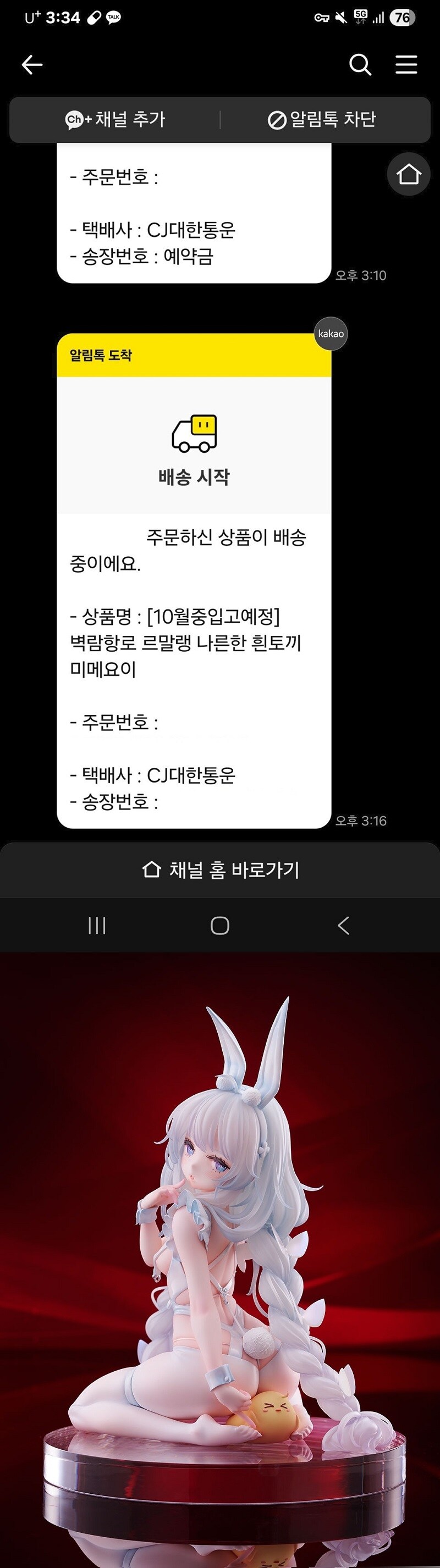The image size is (440, 1568).
Task: Tap the system home button
Action: pos(220,926)
